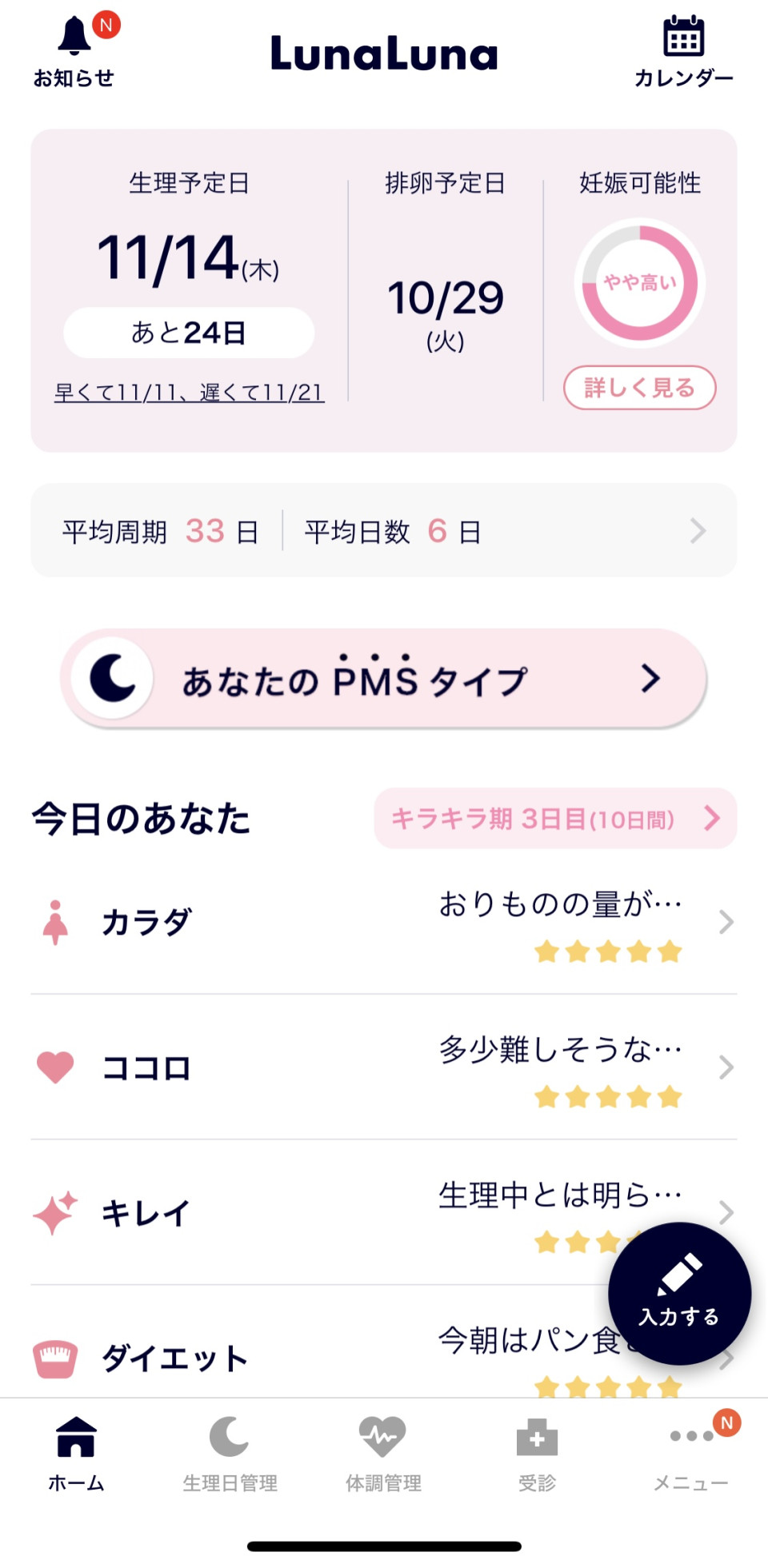Open the メニュー tab
The width and height of the screenshot is (768, 1568).
tap(691, 1453)
